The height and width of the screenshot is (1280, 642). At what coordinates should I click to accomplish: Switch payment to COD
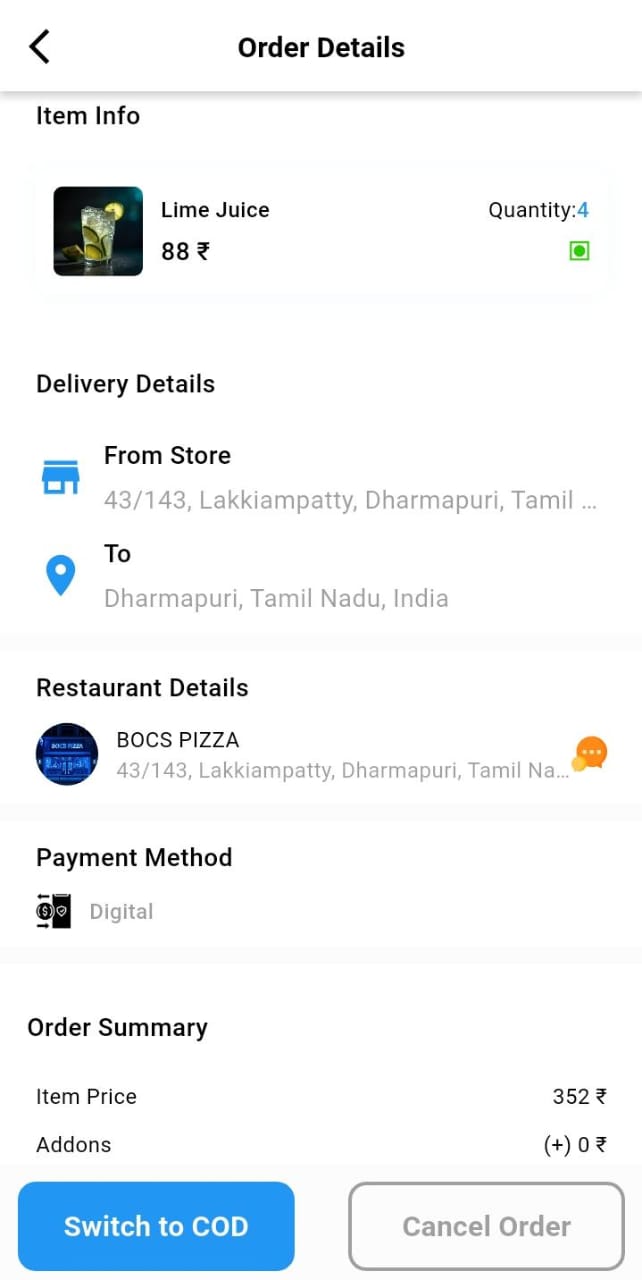(156, 1226)
